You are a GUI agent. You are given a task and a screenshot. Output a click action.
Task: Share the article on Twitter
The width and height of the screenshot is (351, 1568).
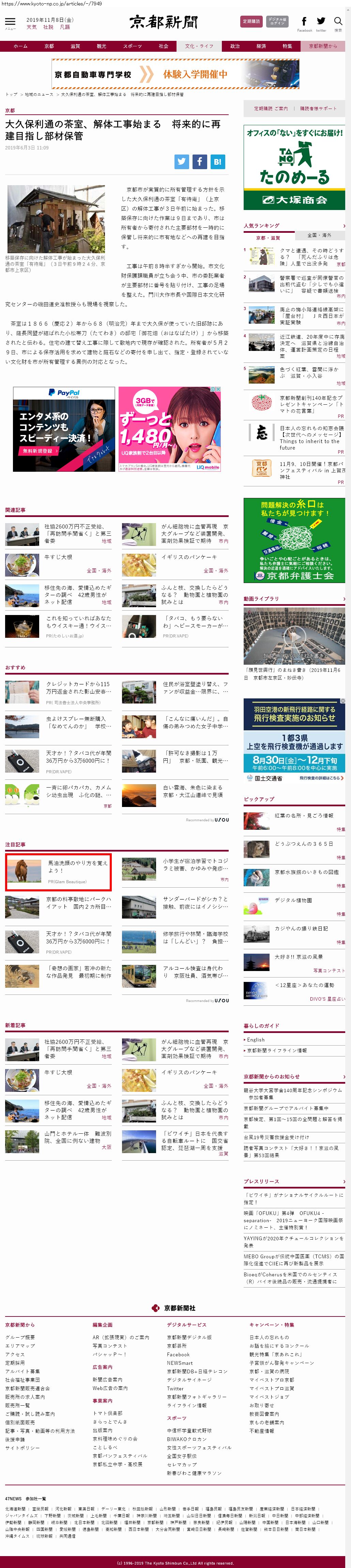tap(182, 161)
